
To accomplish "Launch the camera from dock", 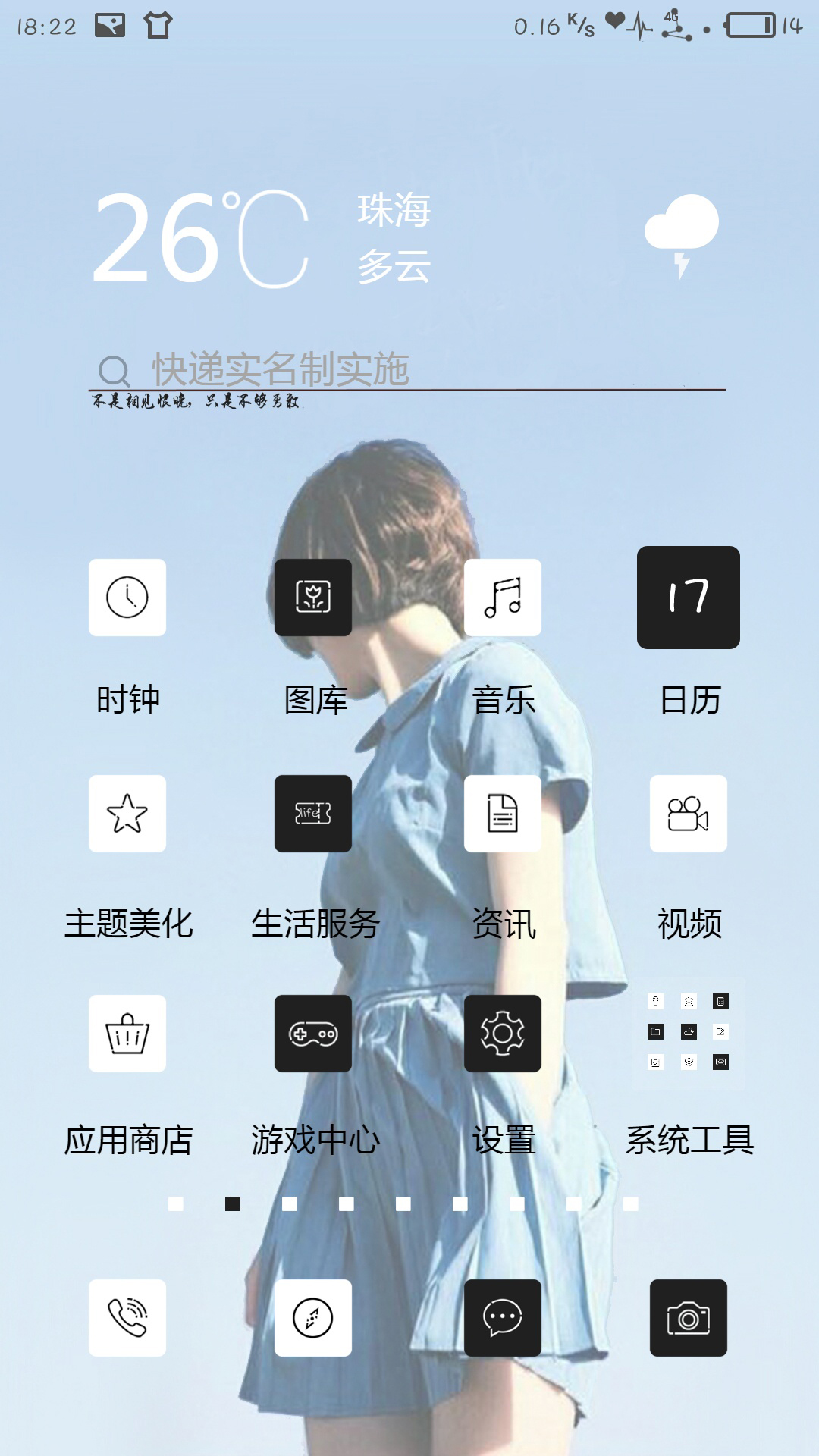I will [x=689, y=1318].
